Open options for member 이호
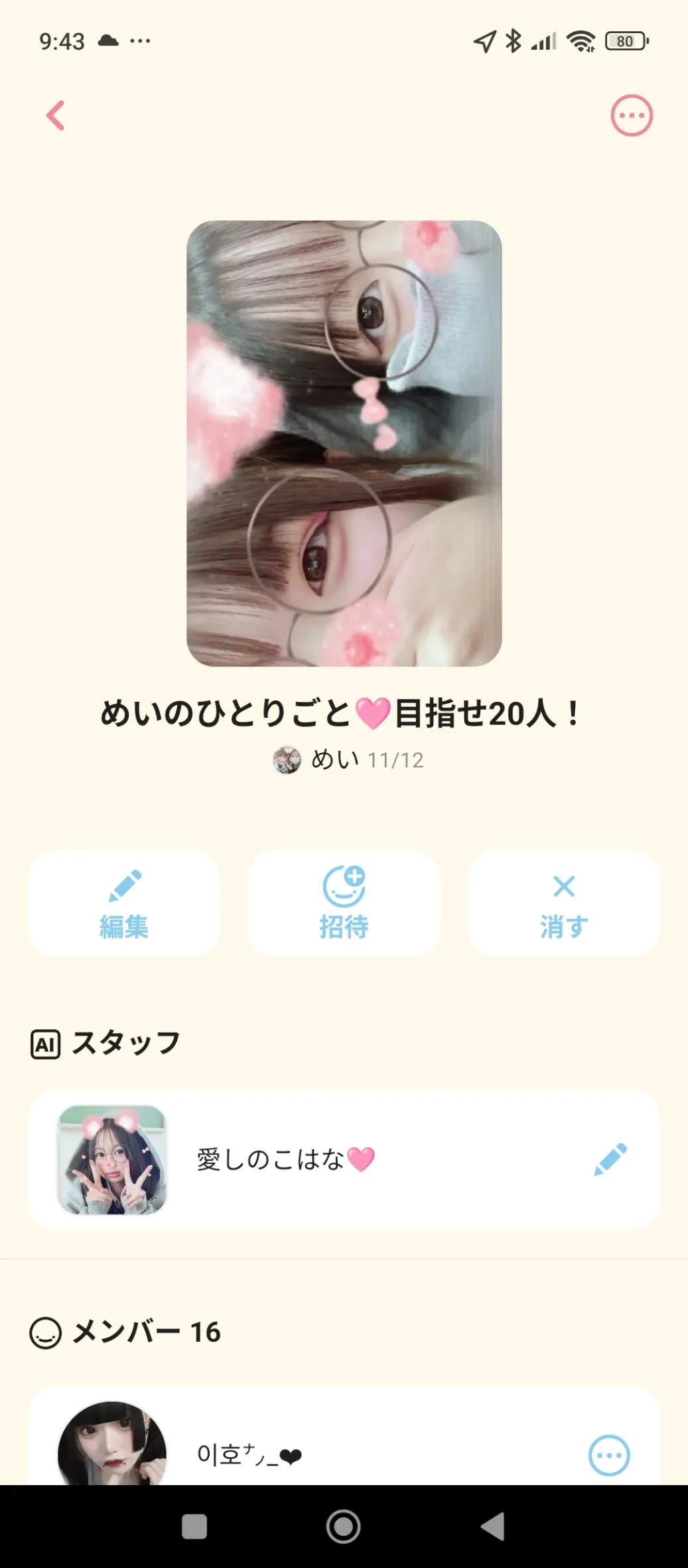This screenshot has height=1568, width=688. point(609,1455)
